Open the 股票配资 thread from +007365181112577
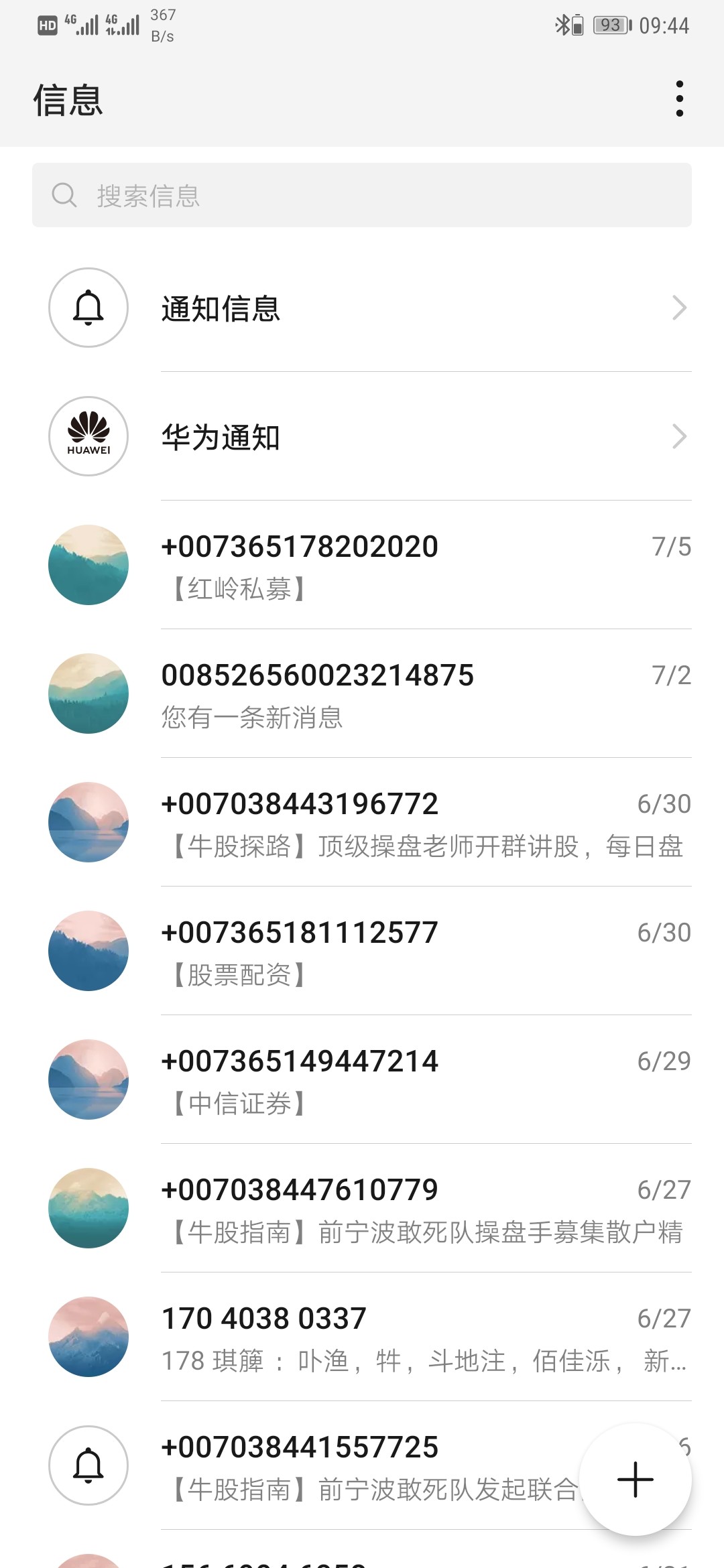724x1568 pixels. click(362, 952)
